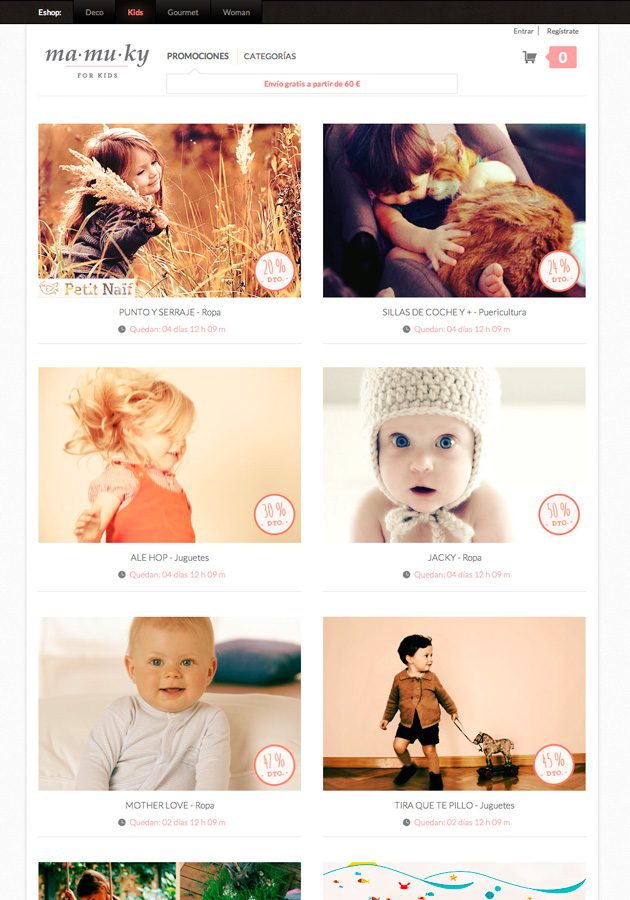Go to the Woman eshop tab
Viewport: 630px width, 900px height.
pyautogui.click(x=236, y=12)
